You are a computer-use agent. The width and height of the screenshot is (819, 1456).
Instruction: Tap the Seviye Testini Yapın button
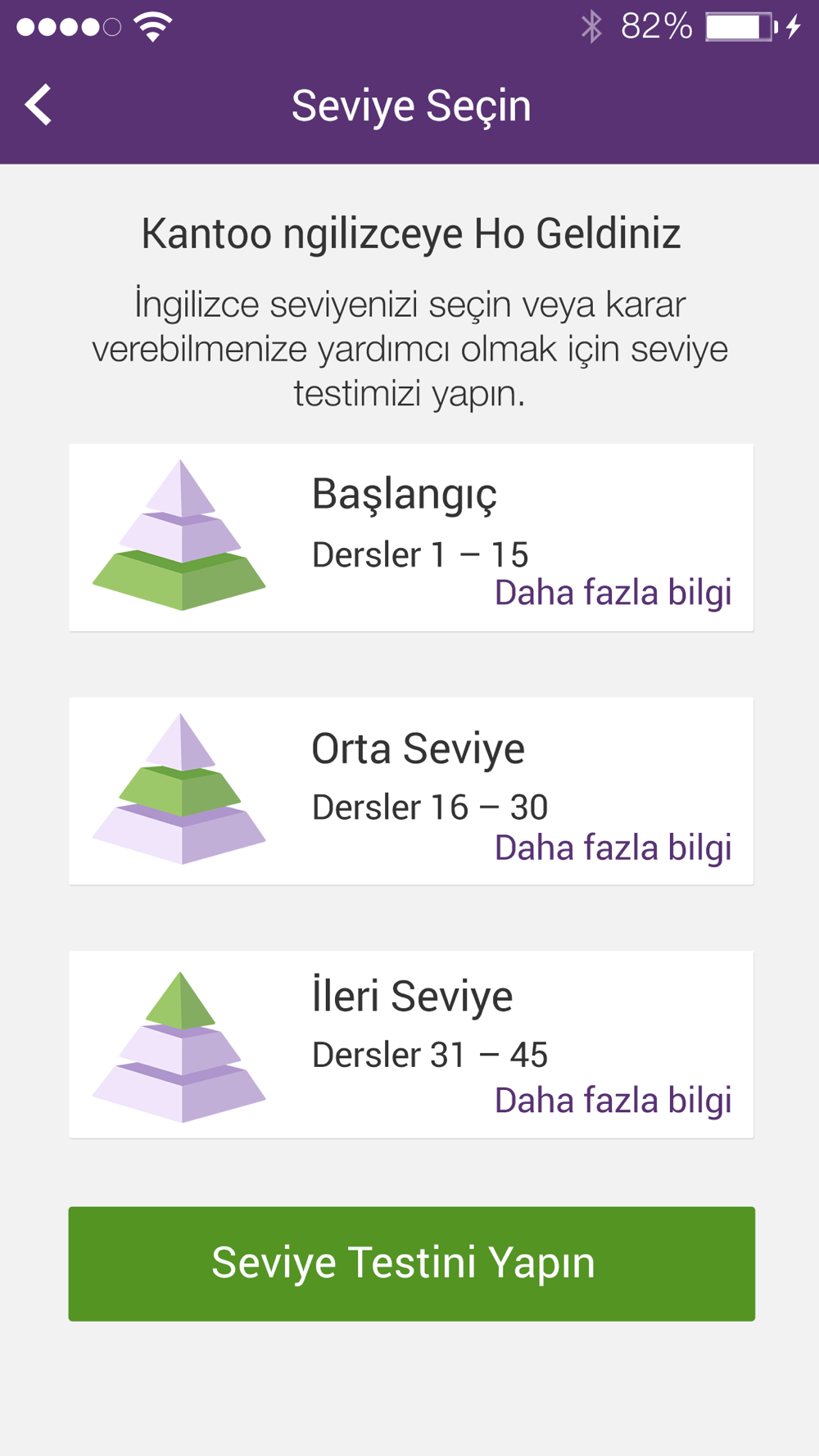[411, 1263]
